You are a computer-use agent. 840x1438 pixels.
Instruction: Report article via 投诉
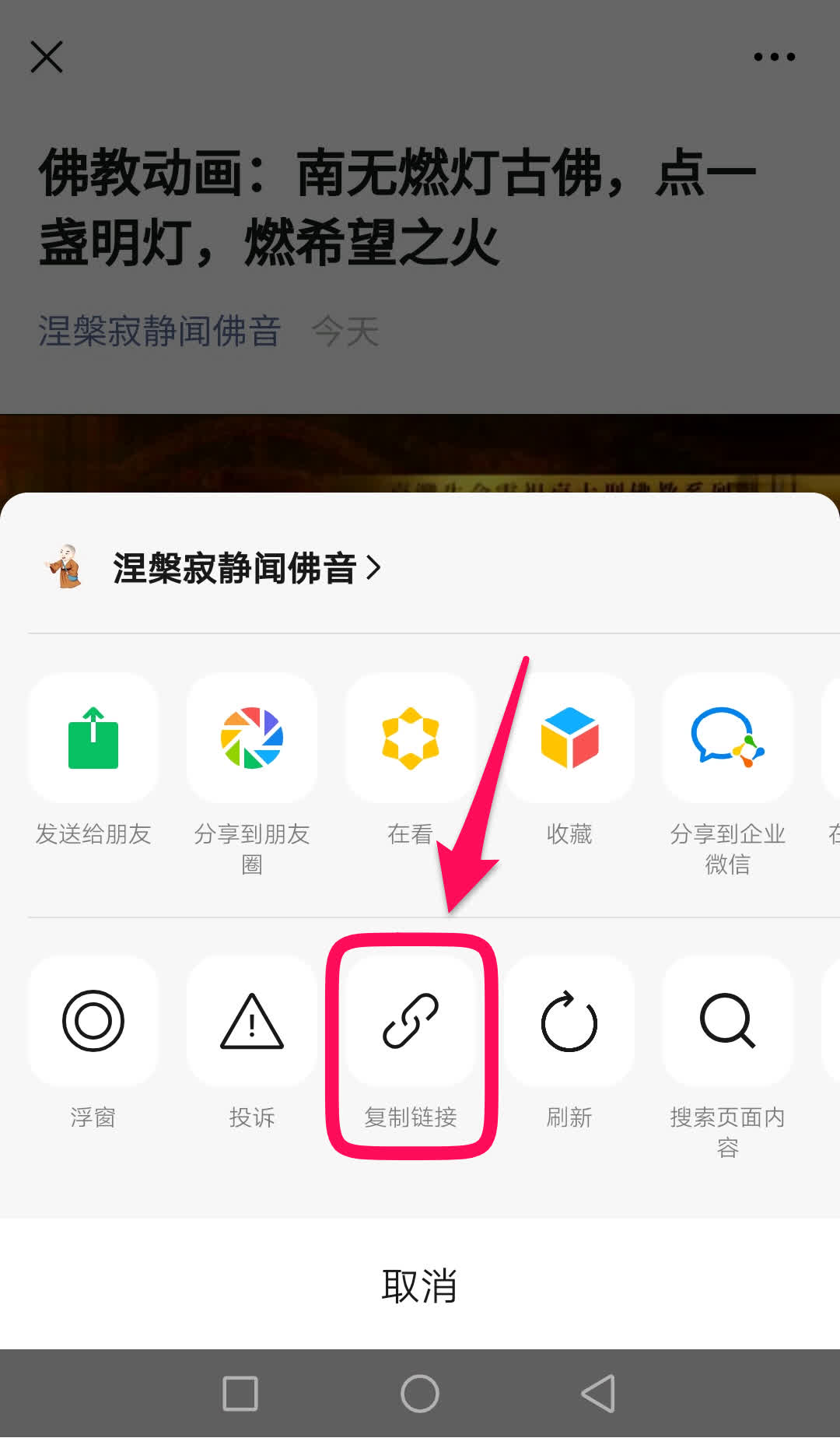point(252,1021)
